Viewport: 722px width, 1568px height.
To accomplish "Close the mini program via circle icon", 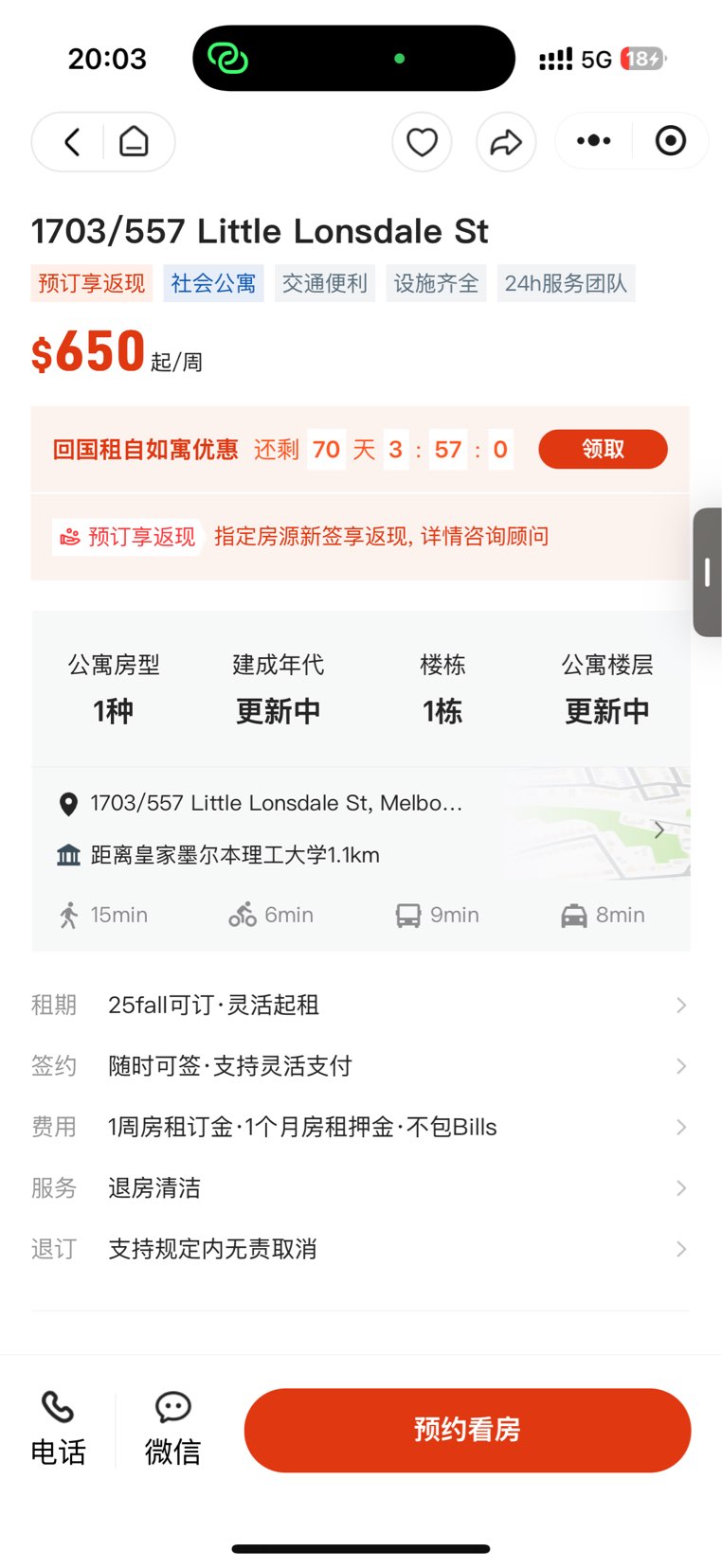I will click(x=670, y=141).
